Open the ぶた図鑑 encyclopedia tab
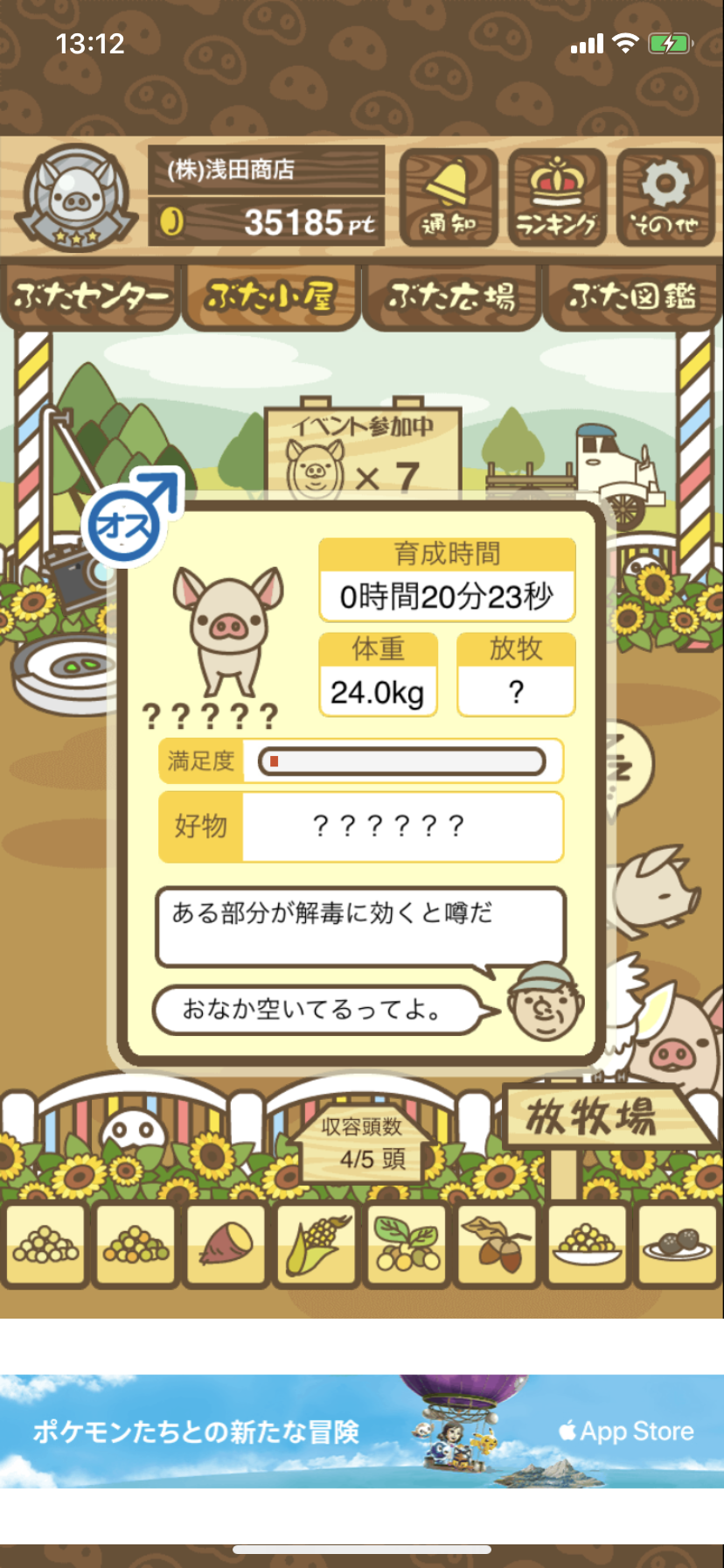 click(632, 297)
